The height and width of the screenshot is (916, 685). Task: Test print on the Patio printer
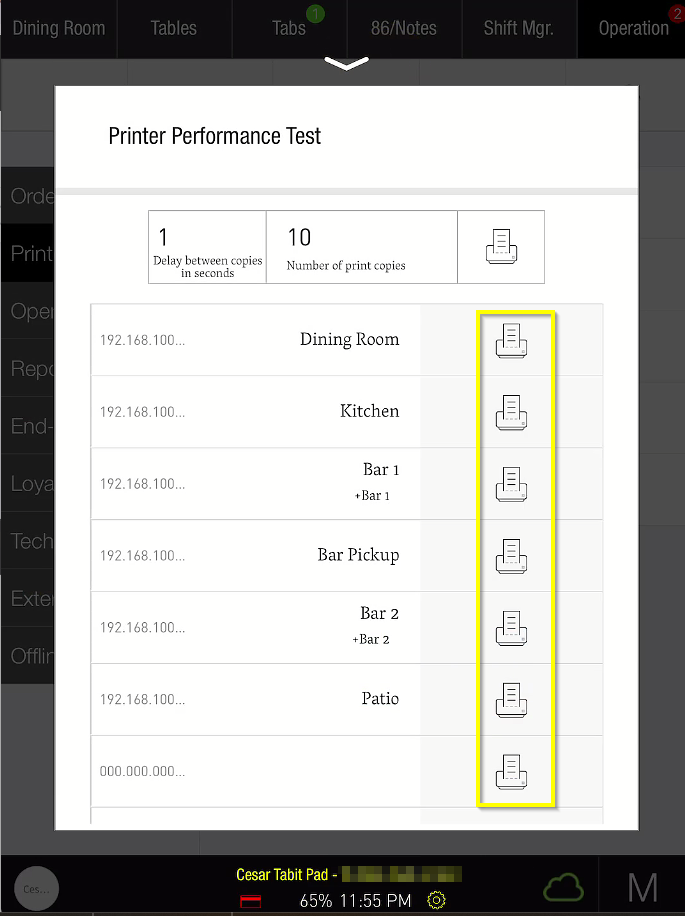coord(511,700)
